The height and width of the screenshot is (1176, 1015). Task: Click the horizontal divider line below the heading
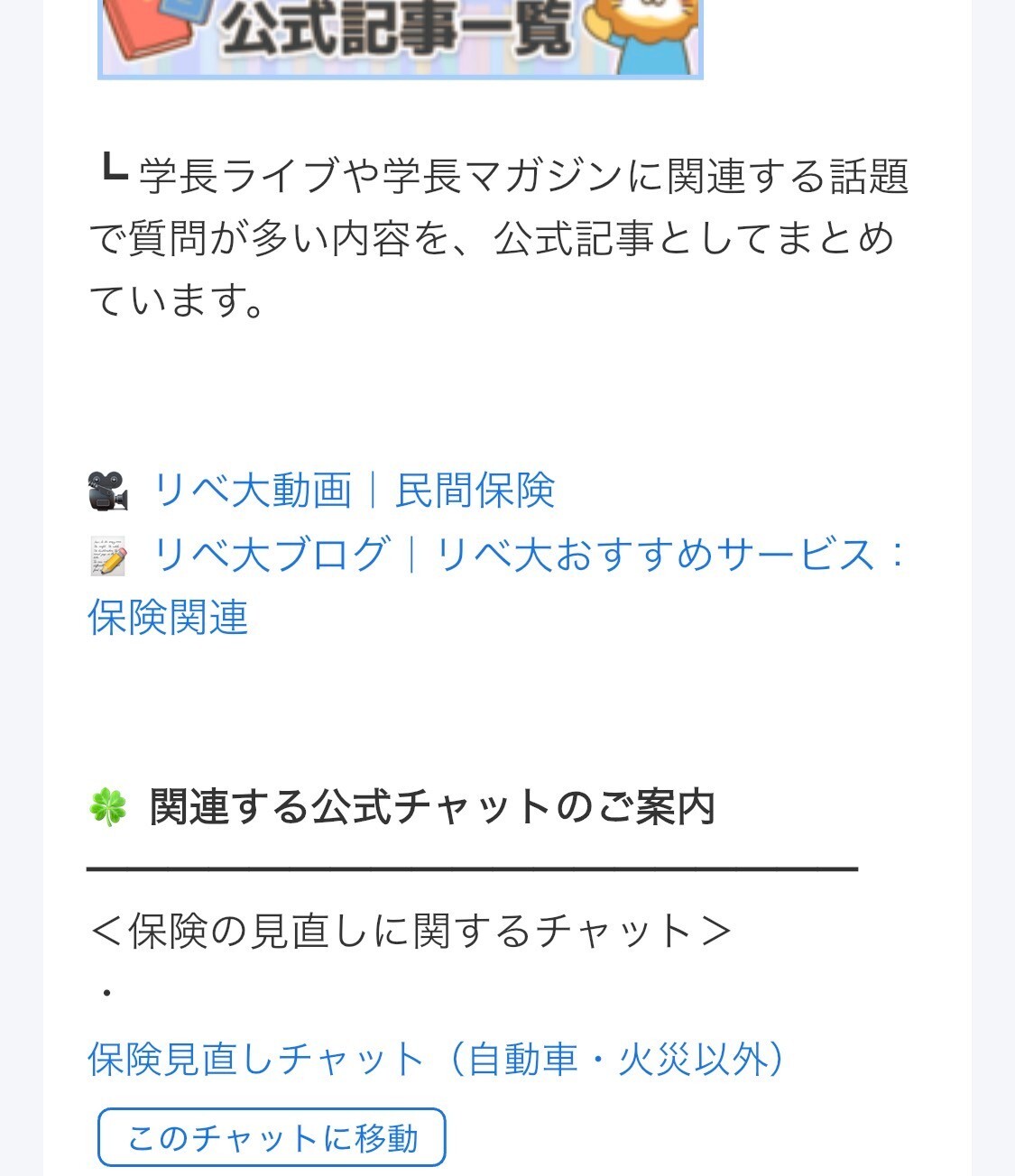(469, 868)
